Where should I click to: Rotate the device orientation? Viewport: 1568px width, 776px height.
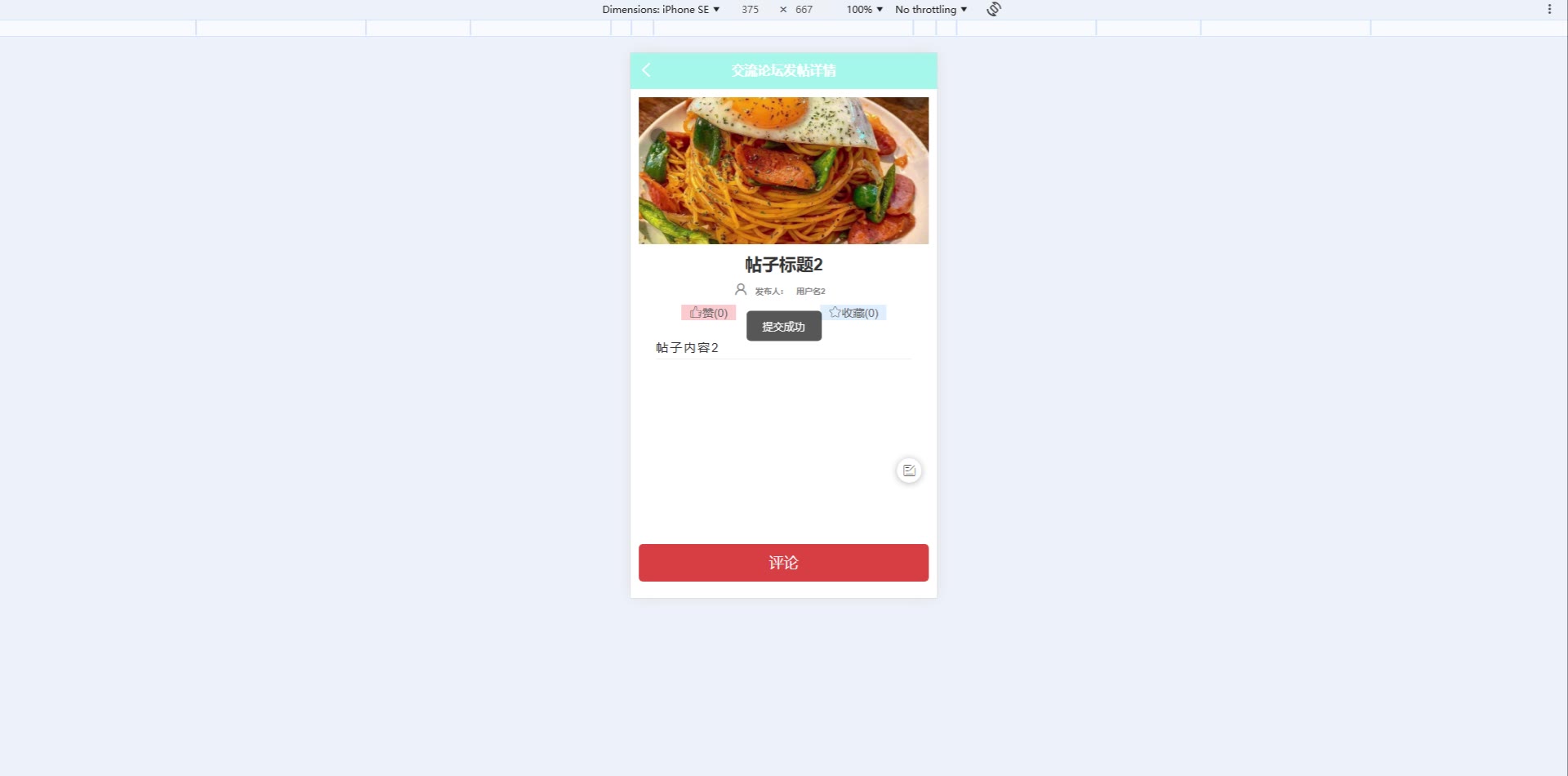[x=994, y=10]
